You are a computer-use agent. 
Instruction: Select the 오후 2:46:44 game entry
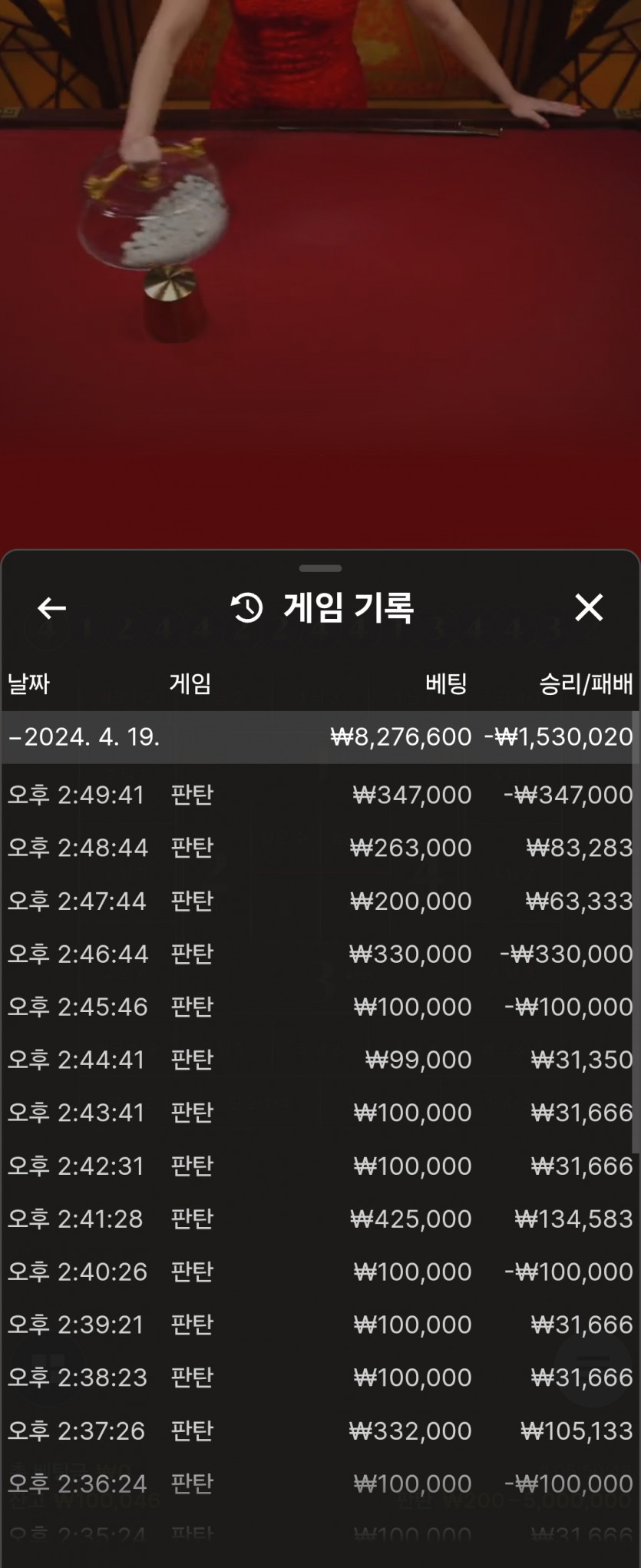(319, 954)
